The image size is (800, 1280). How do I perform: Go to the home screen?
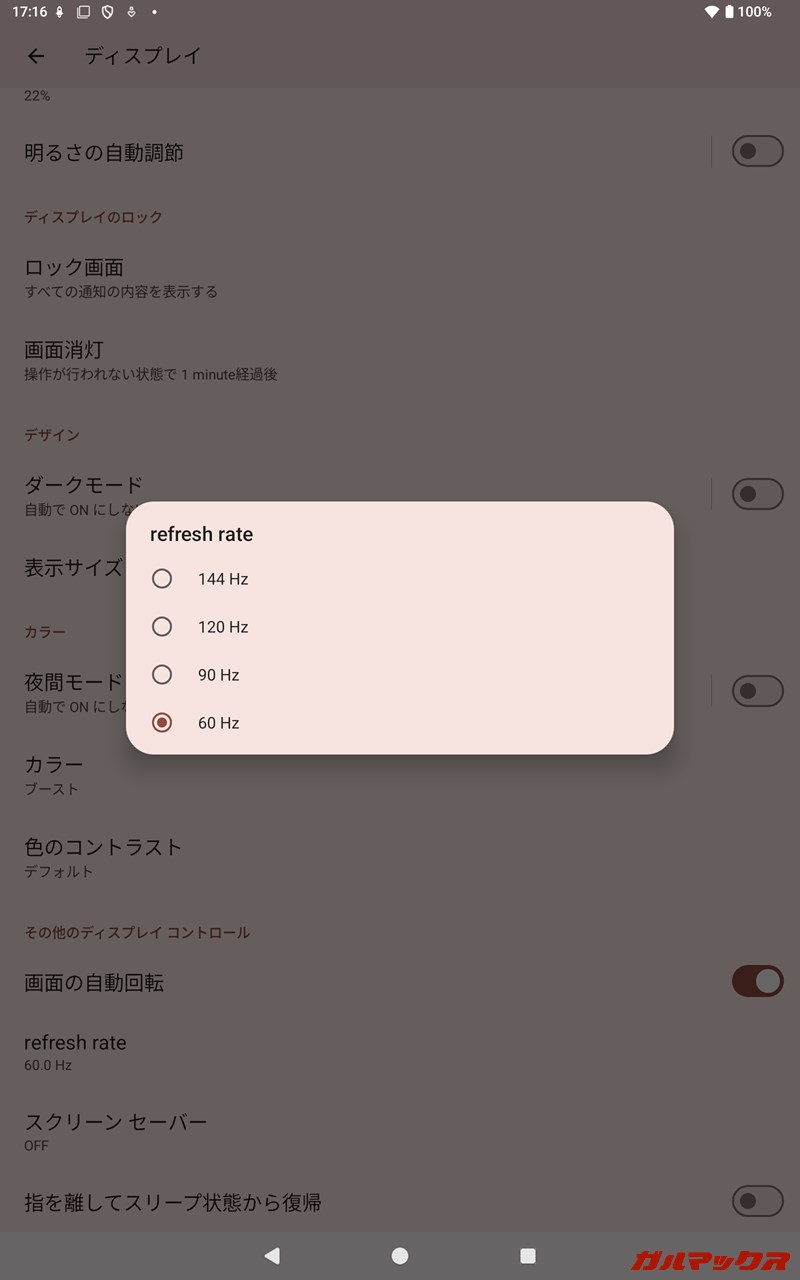[400, 1256]
